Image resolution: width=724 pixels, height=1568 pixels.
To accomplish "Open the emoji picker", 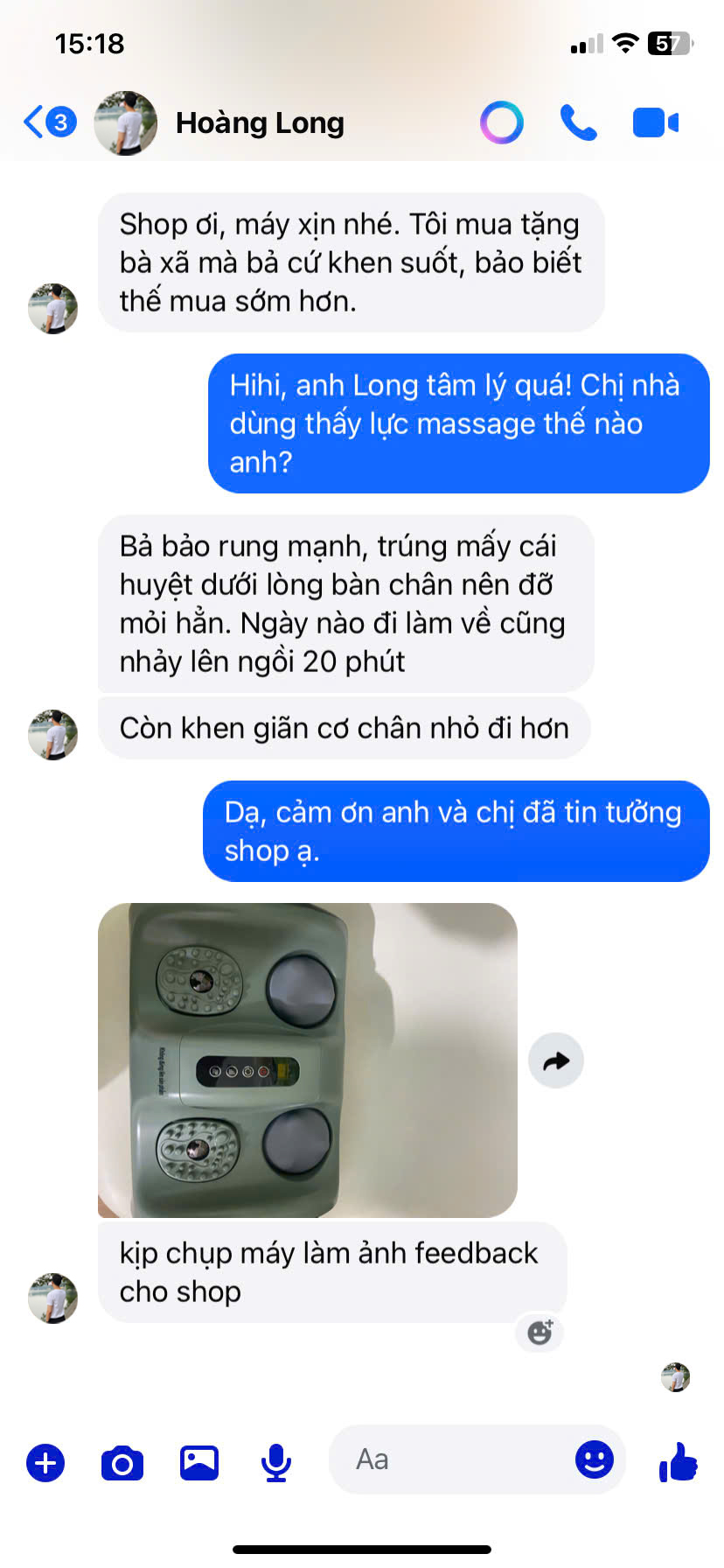I will click(x=595, y=1459).
